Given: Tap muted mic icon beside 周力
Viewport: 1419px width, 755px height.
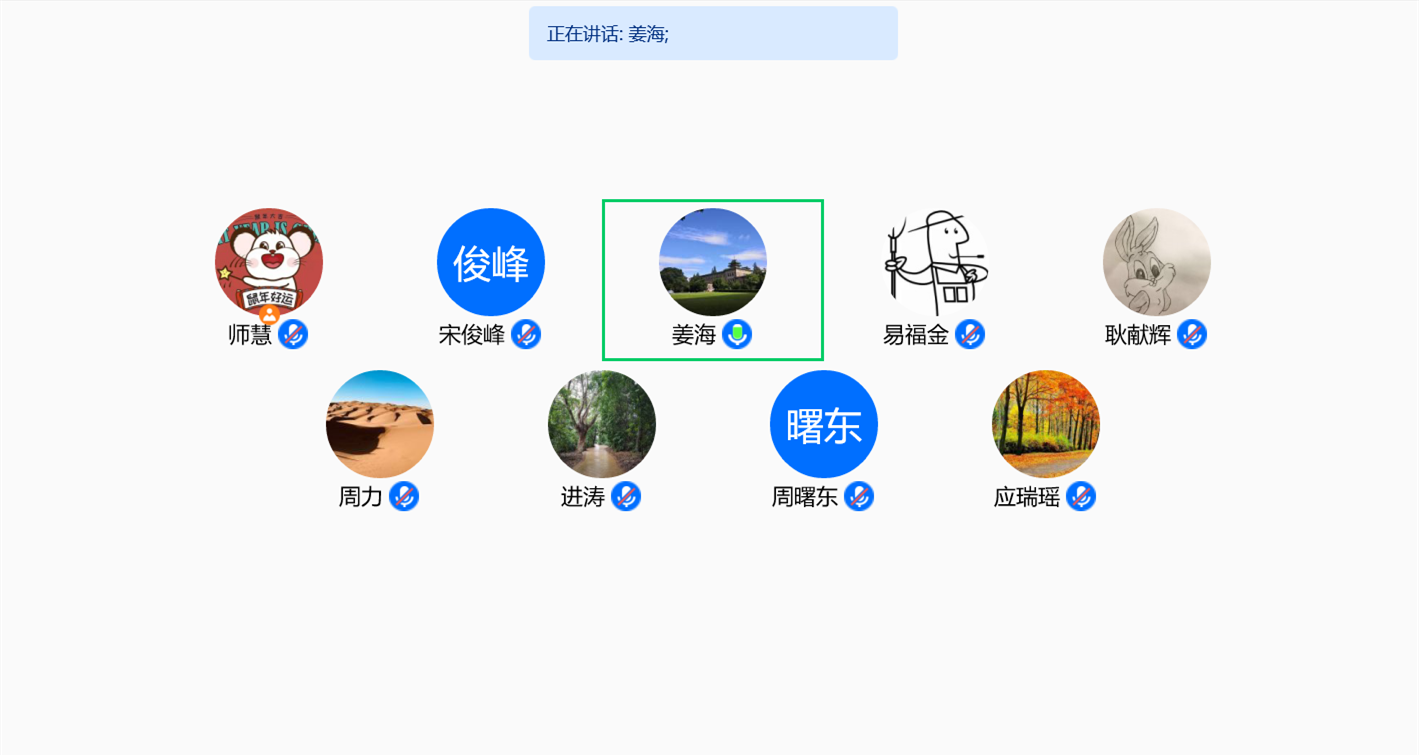Looking at the screenshot, I should pos(404,496).
